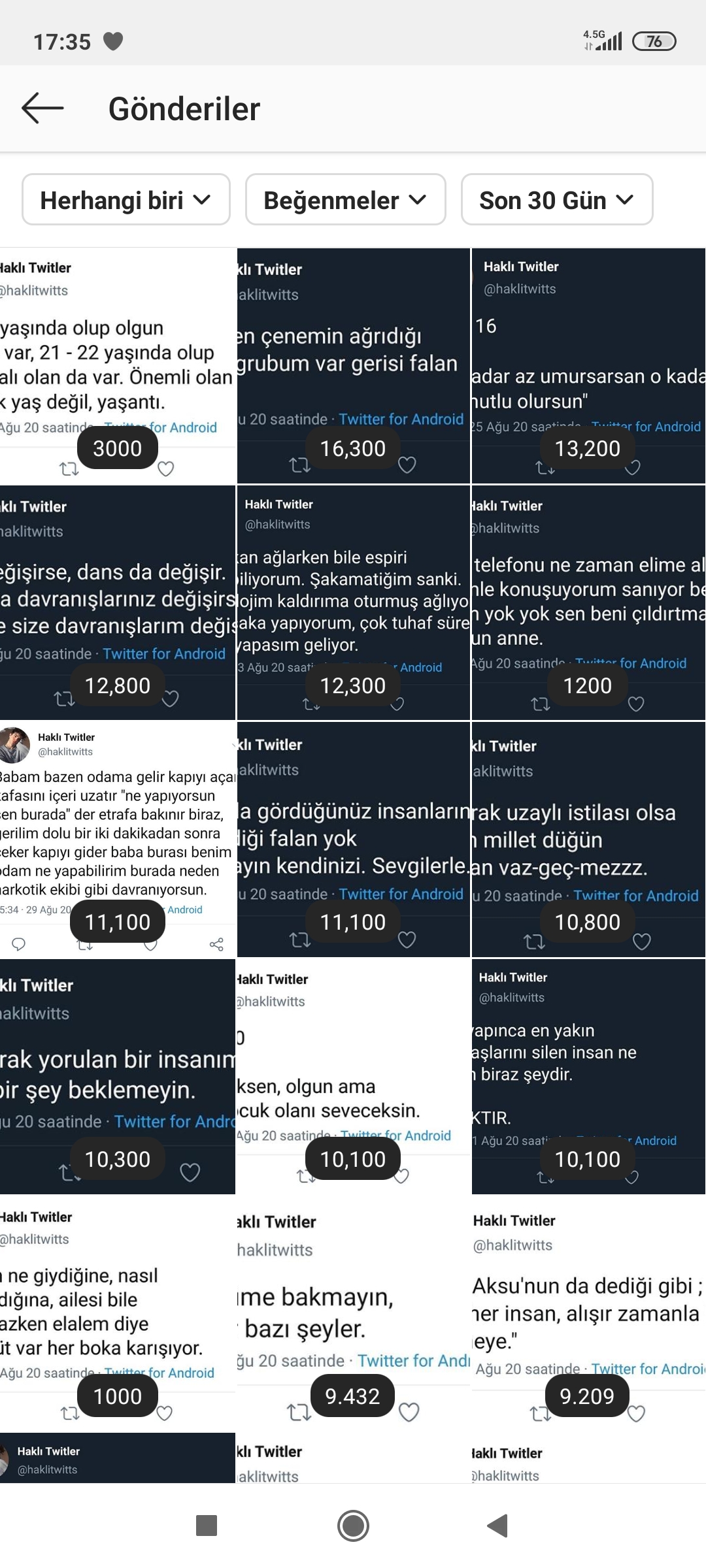Expand the Beğenmeler sort dropdown

tap(345, 200)
